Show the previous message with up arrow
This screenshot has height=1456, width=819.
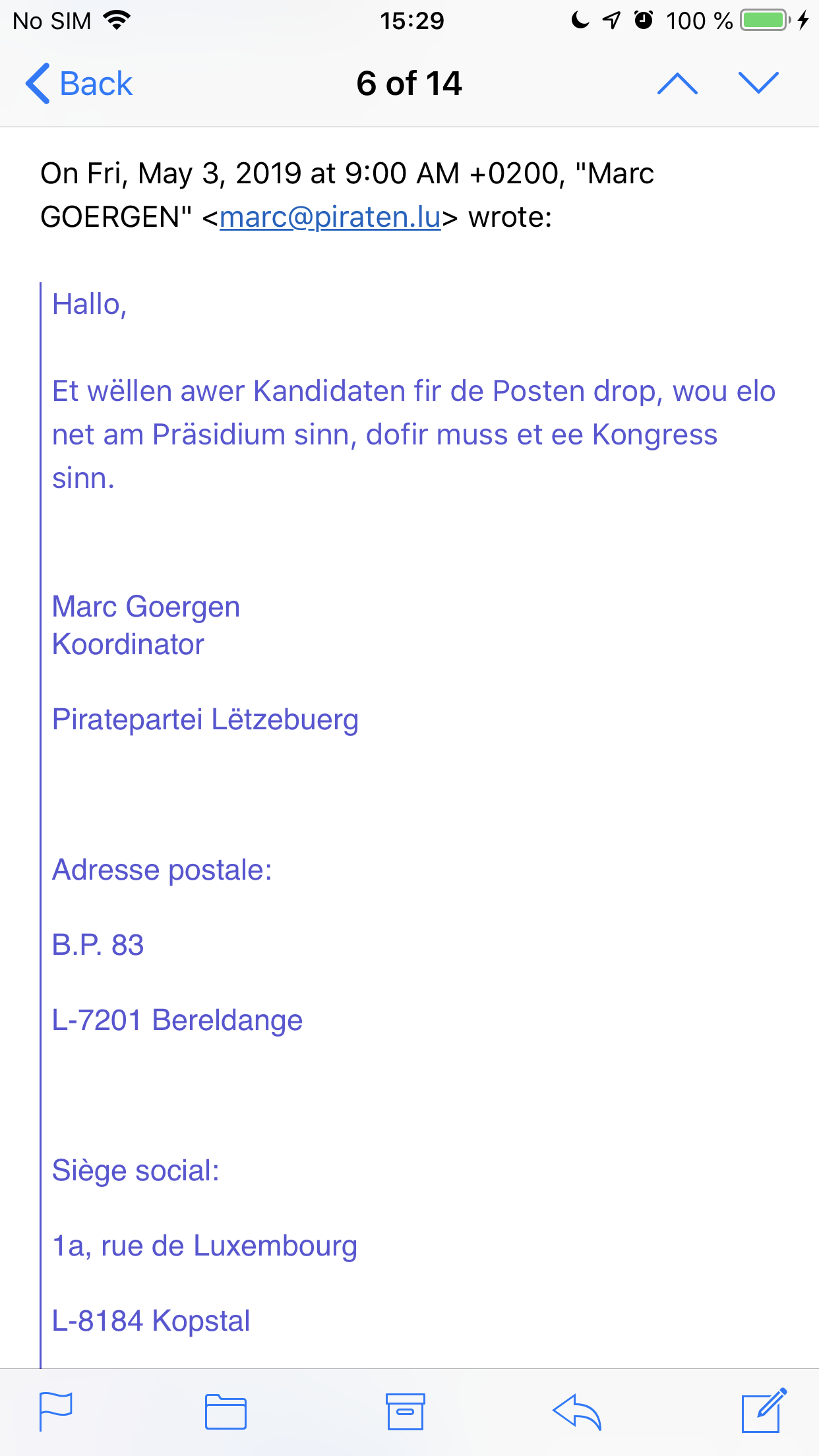[x=677, y=84]
